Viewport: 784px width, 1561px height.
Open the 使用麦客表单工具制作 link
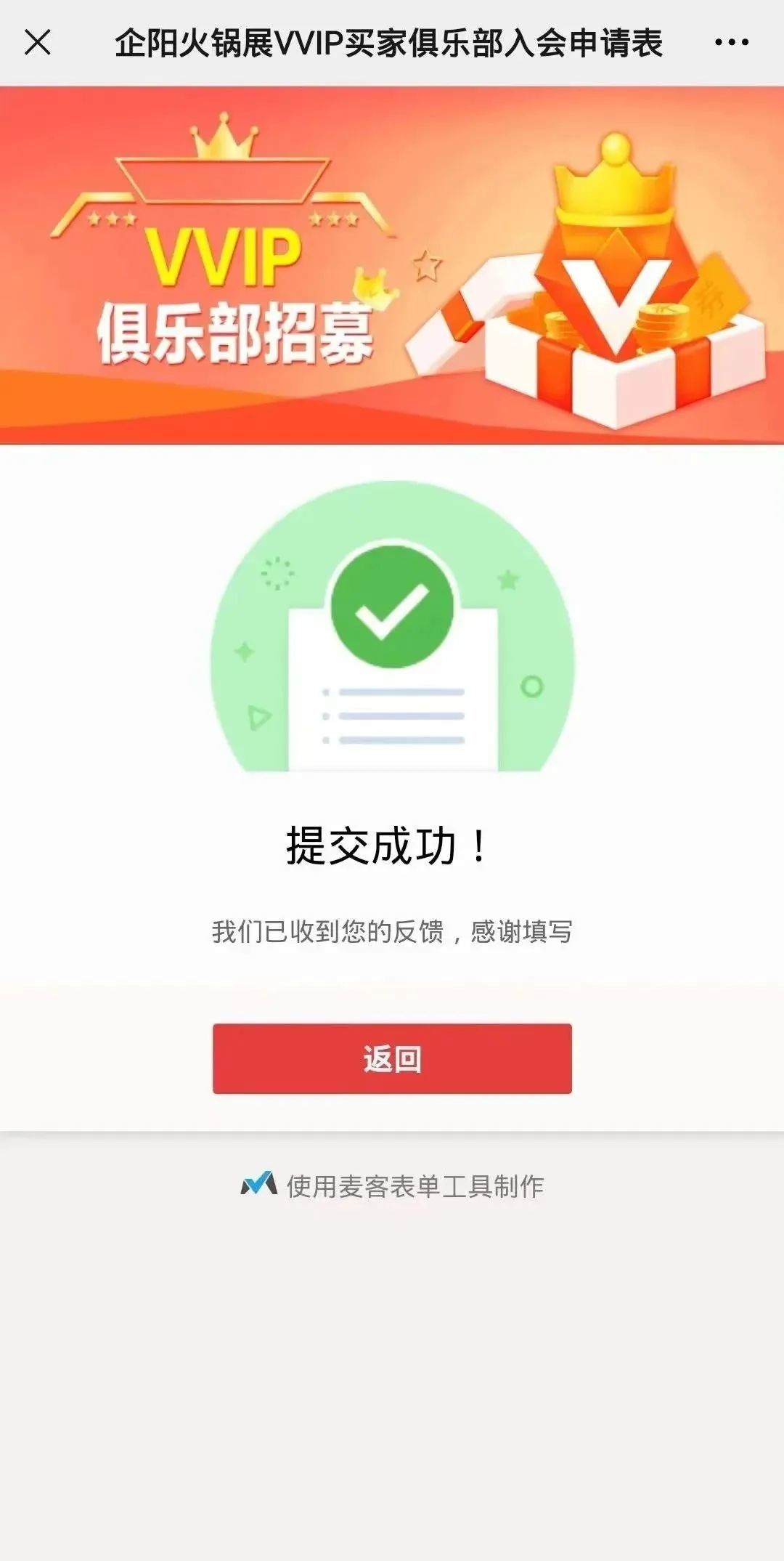coord(392,1186)
